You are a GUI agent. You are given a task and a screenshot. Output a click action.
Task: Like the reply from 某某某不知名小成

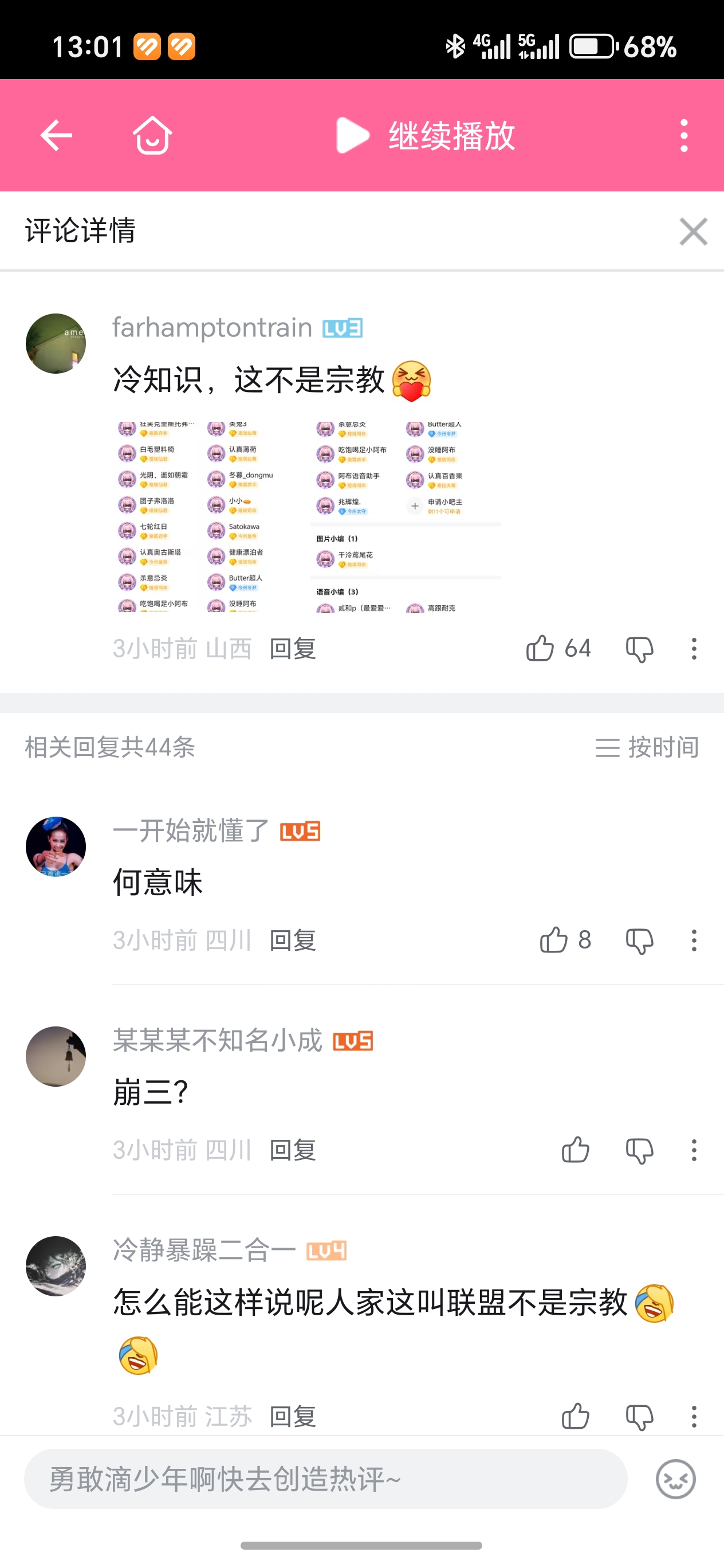pos(576,1150)
